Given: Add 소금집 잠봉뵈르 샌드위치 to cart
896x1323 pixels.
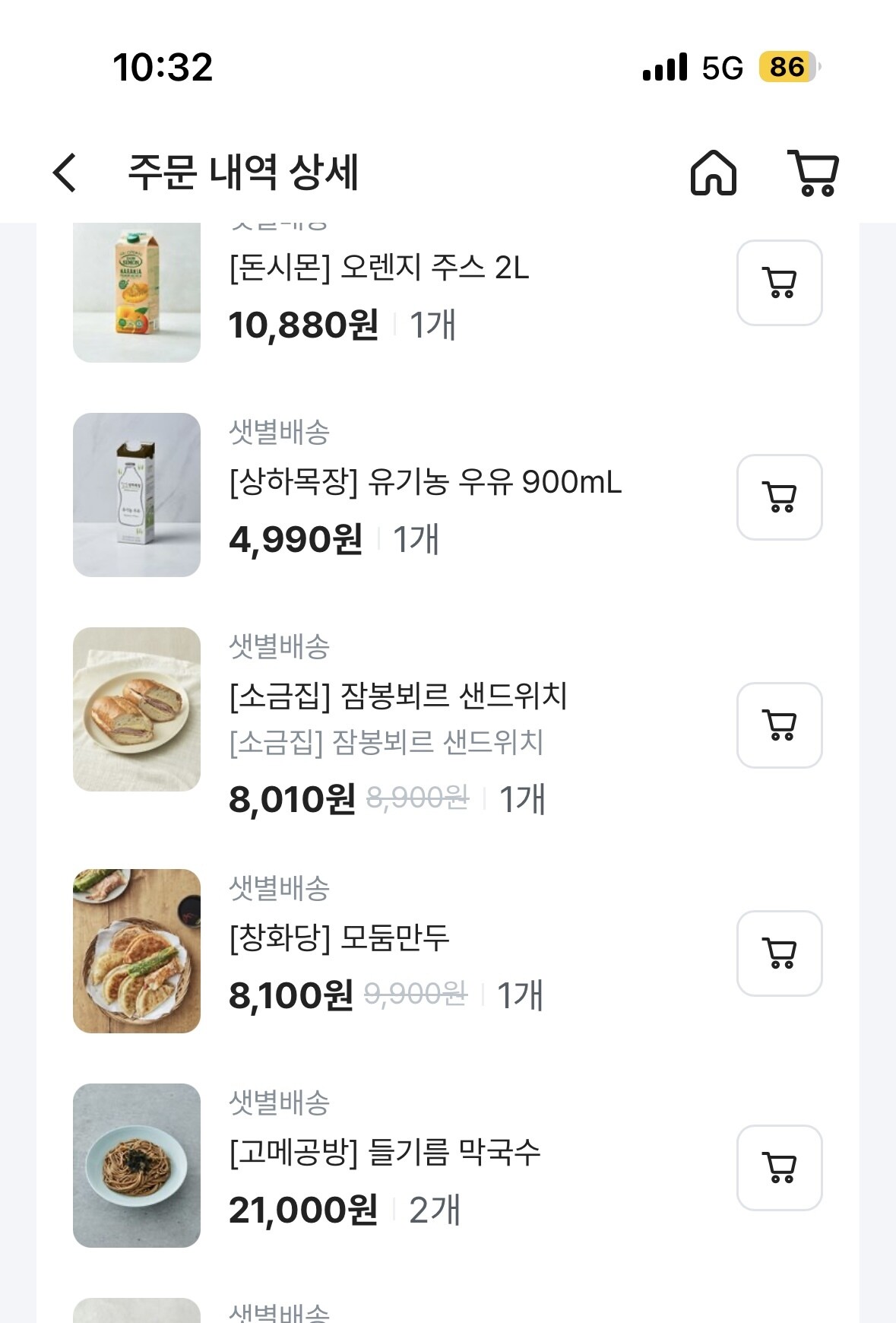Looking at the screenshot, I should coord(779,725).
